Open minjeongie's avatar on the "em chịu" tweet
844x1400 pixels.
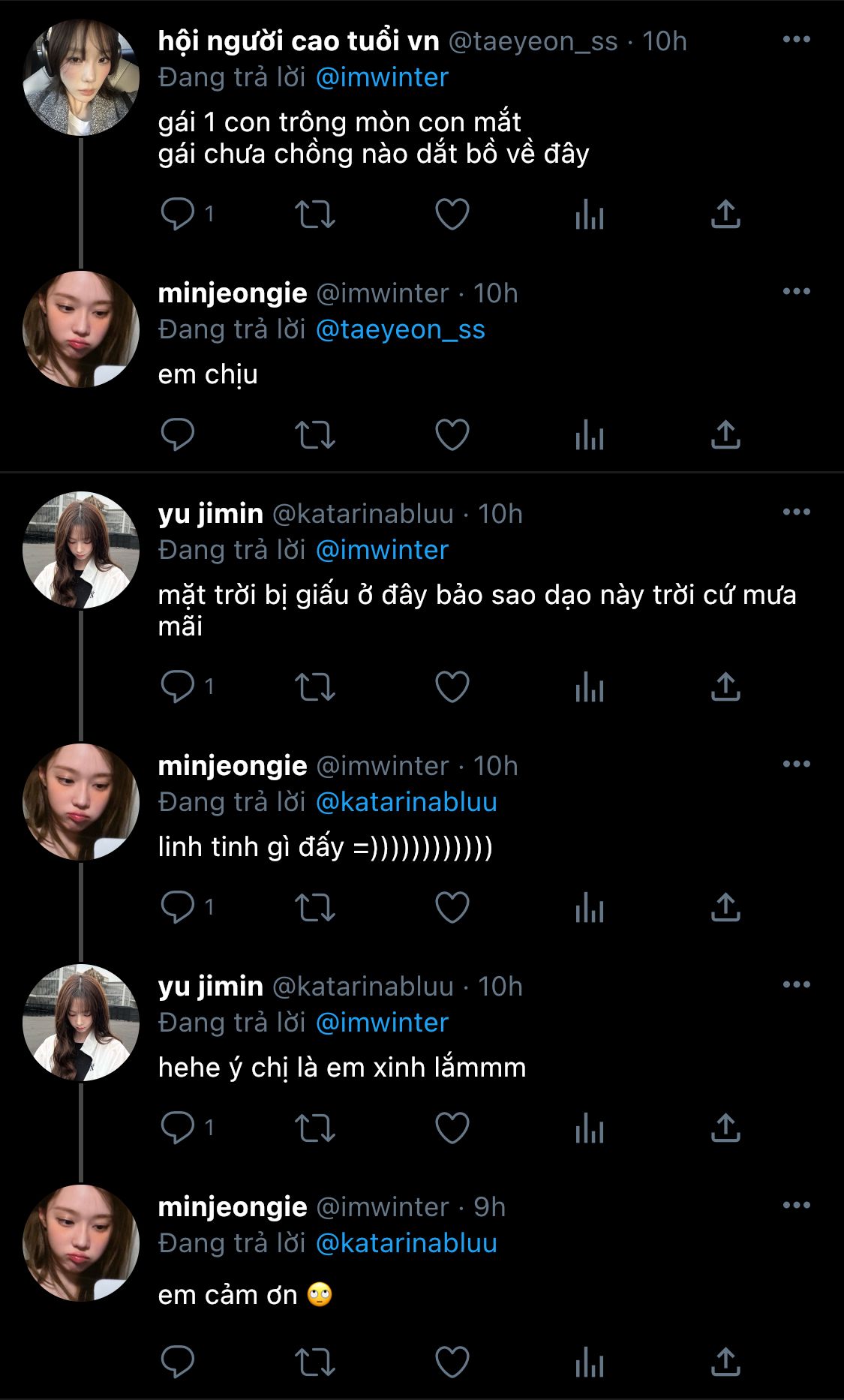pyautogui.click(x=81, y=329)
